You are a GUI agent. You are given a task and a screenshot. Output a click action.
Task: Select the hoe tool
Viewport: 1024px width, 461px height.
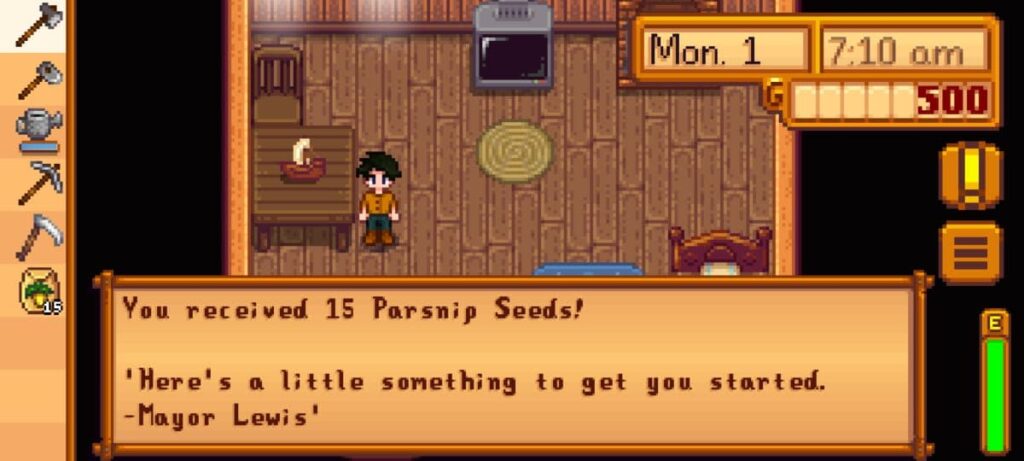tap(37, 78)
